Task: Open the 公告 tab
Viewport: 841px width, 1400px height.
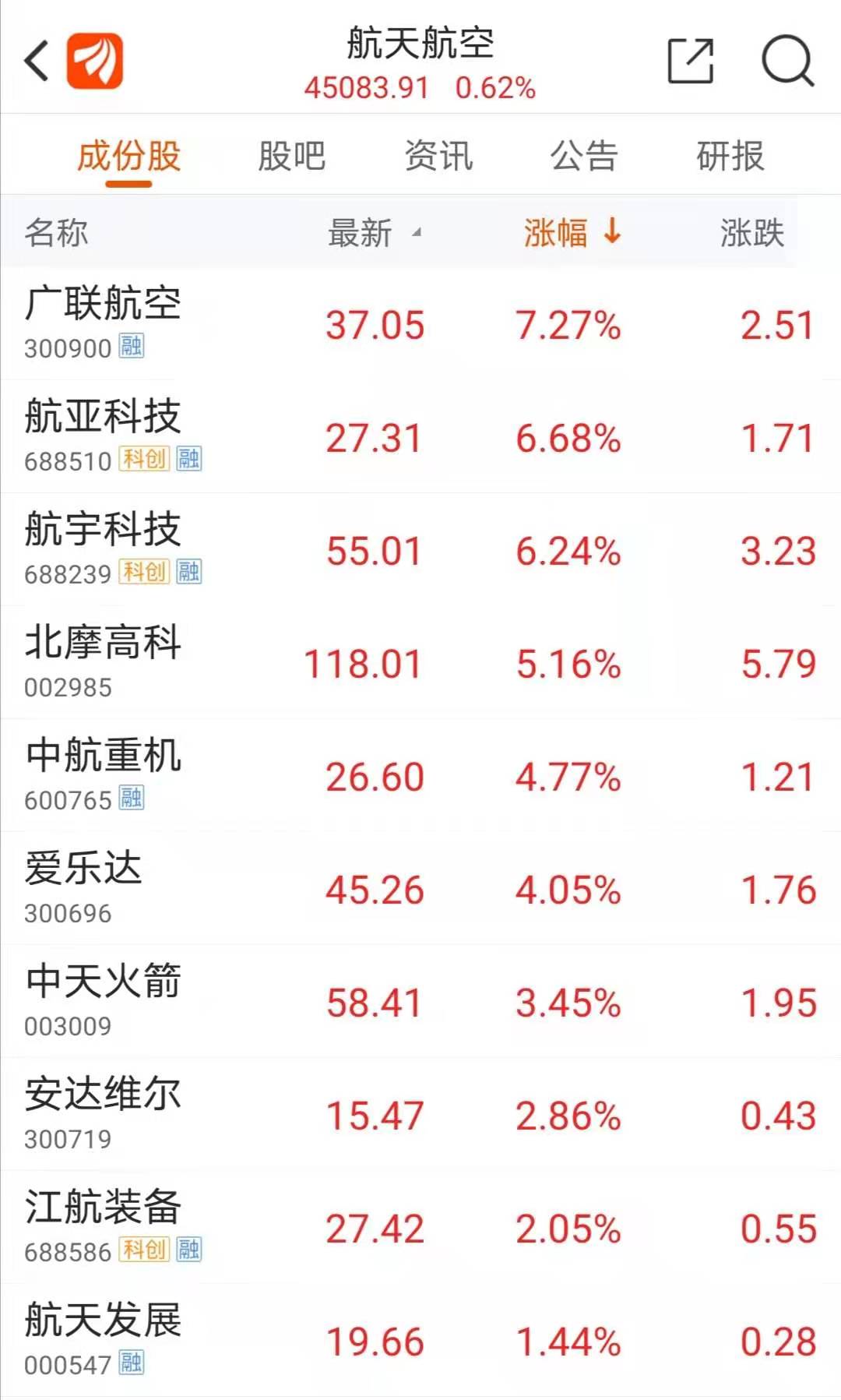Action: pyautogui.click(x=584, y=156)
